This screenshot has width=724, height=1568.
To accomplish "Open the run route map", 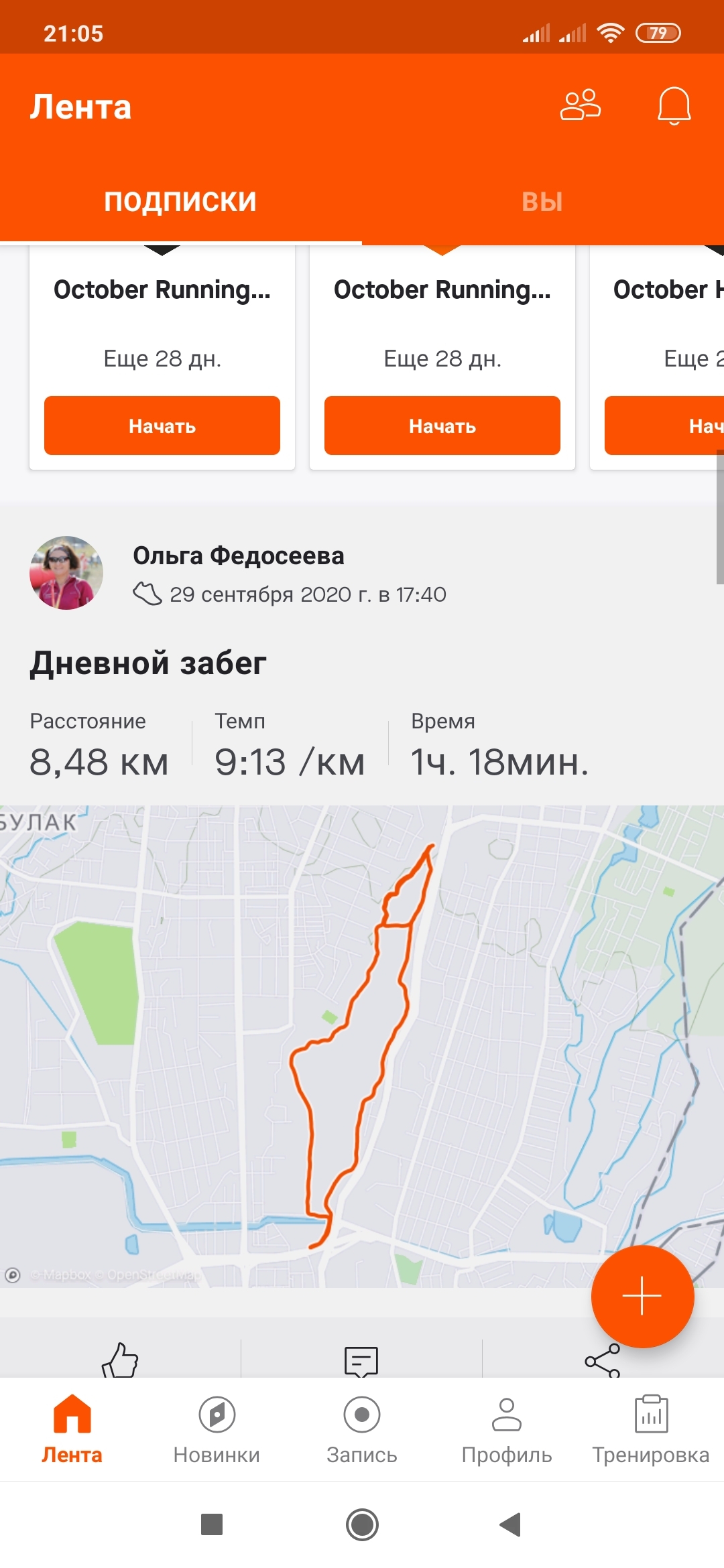I will coord(362,1045).
